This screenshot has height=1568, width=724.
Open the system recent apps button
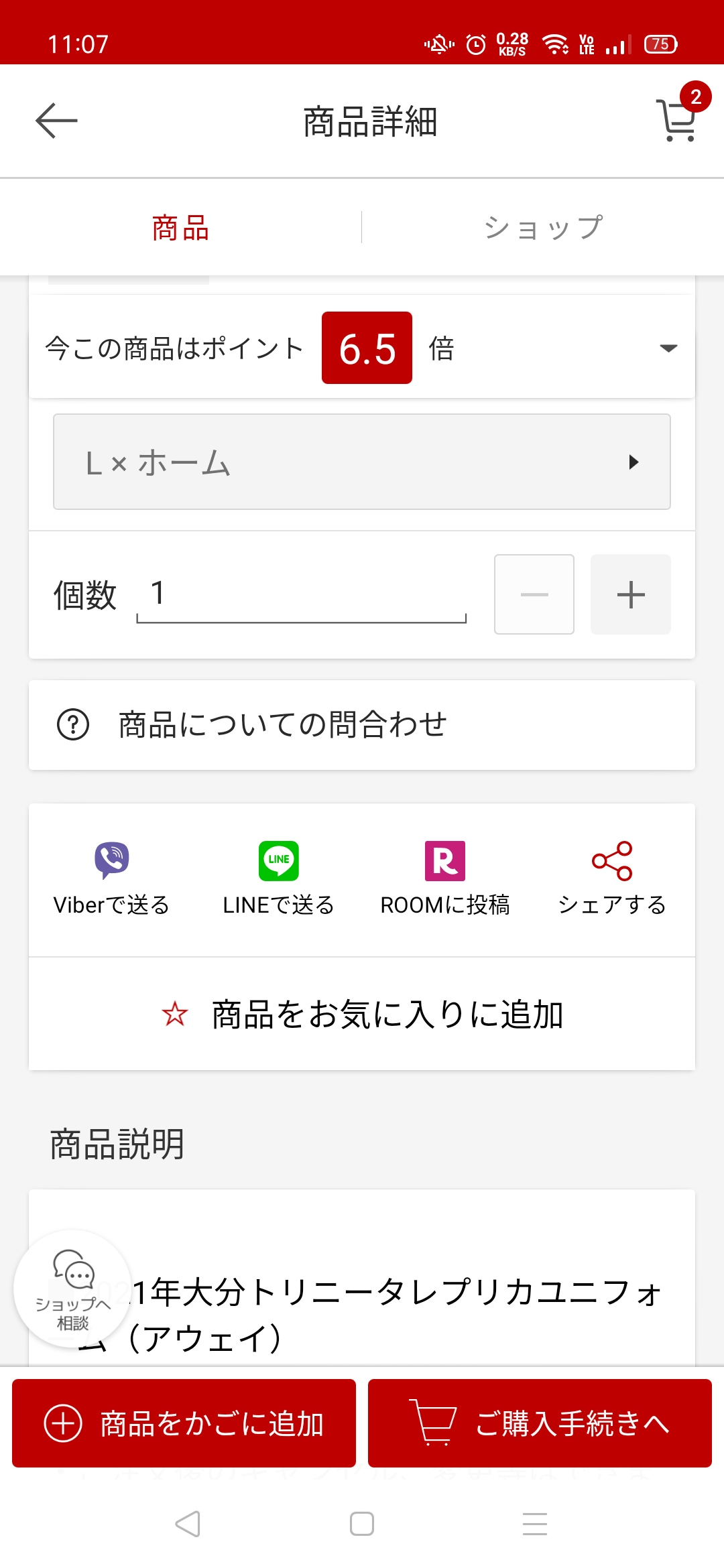tap(535, 1524)
